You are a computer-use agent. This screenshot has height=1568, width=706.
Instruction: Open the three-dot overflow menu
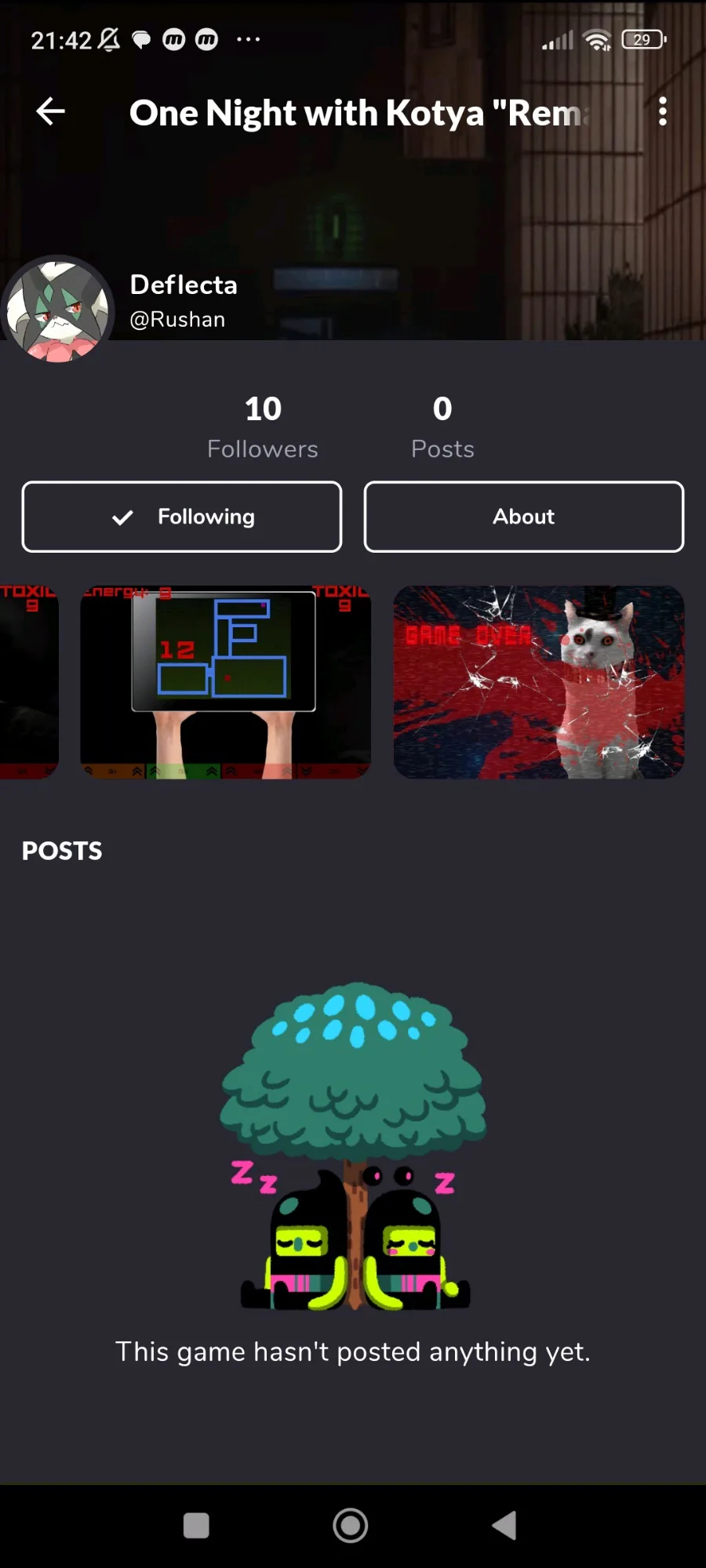[x=663, y=111]
